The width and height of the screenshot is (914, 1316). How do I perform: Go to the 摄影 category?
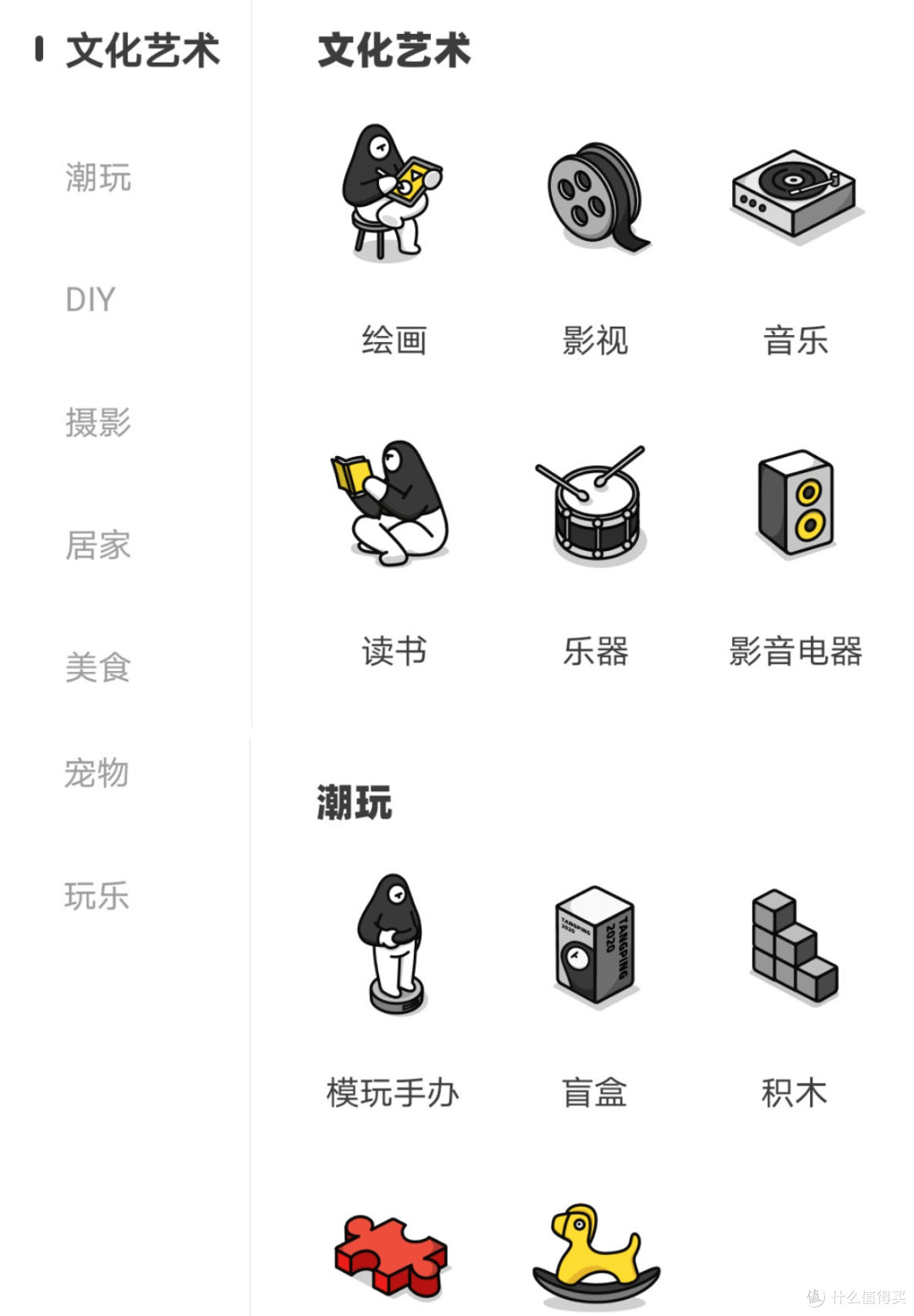[98, 422]
